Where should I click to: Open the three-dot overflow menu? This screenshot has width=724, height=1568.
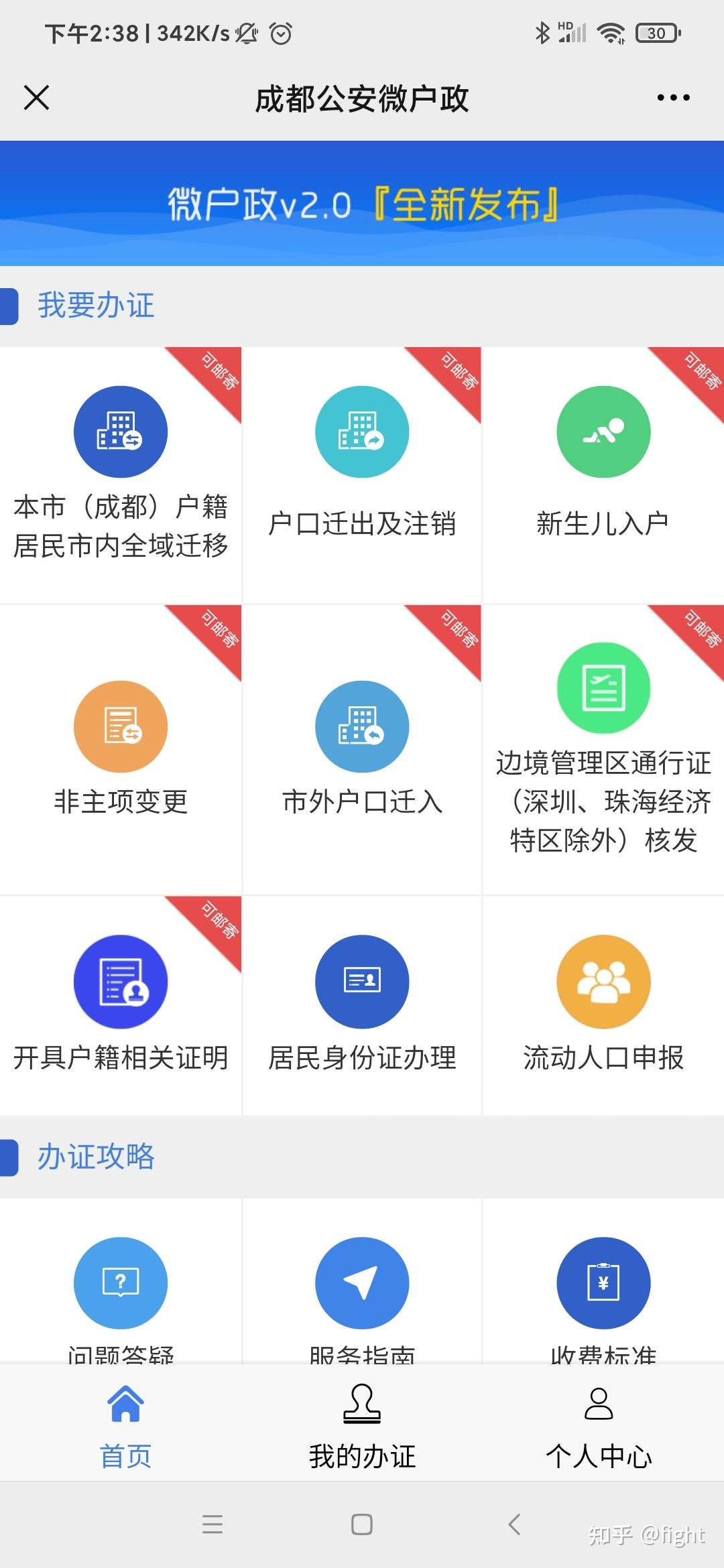[673, 98]
